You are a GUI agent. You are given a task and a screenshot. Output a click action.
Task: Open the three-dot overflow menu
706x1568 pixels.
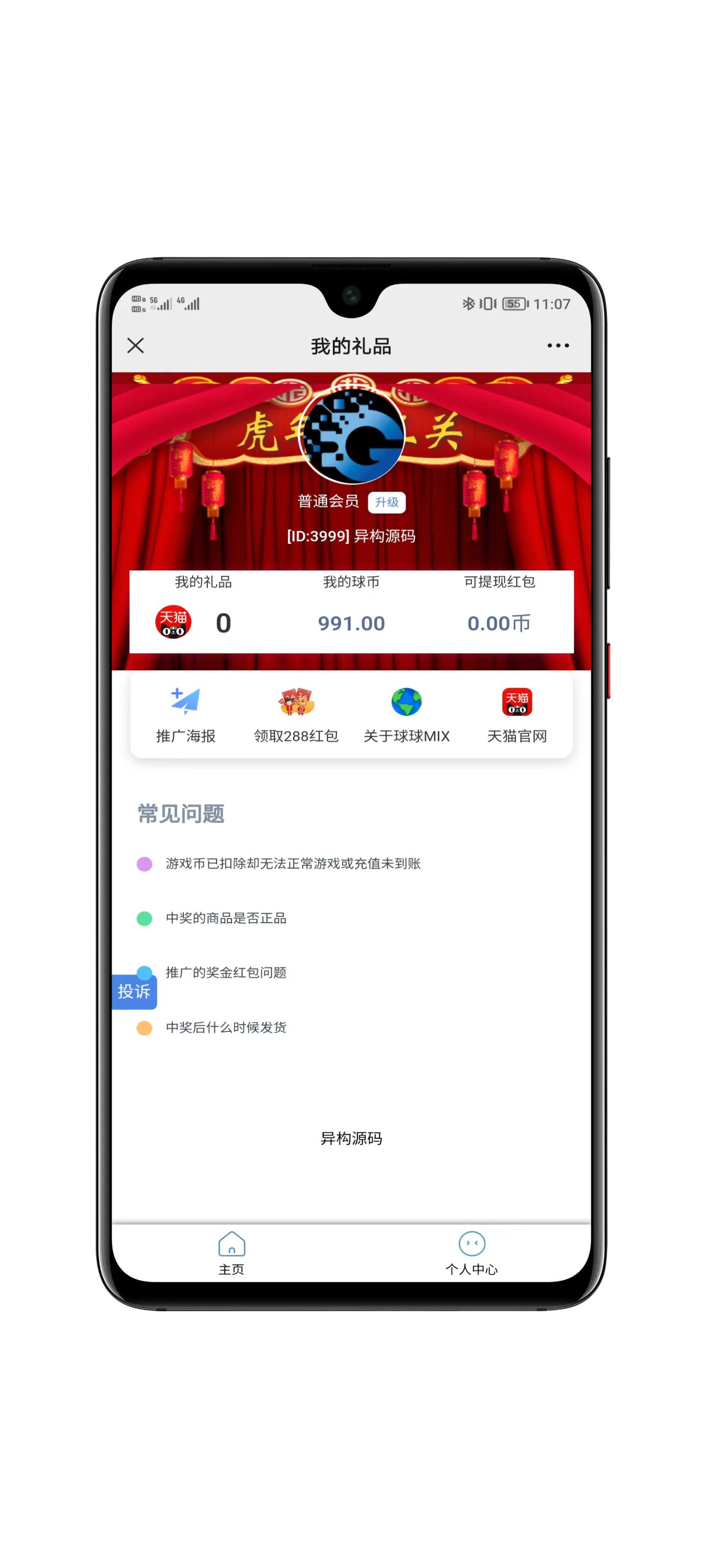click(x=557, y=346)
